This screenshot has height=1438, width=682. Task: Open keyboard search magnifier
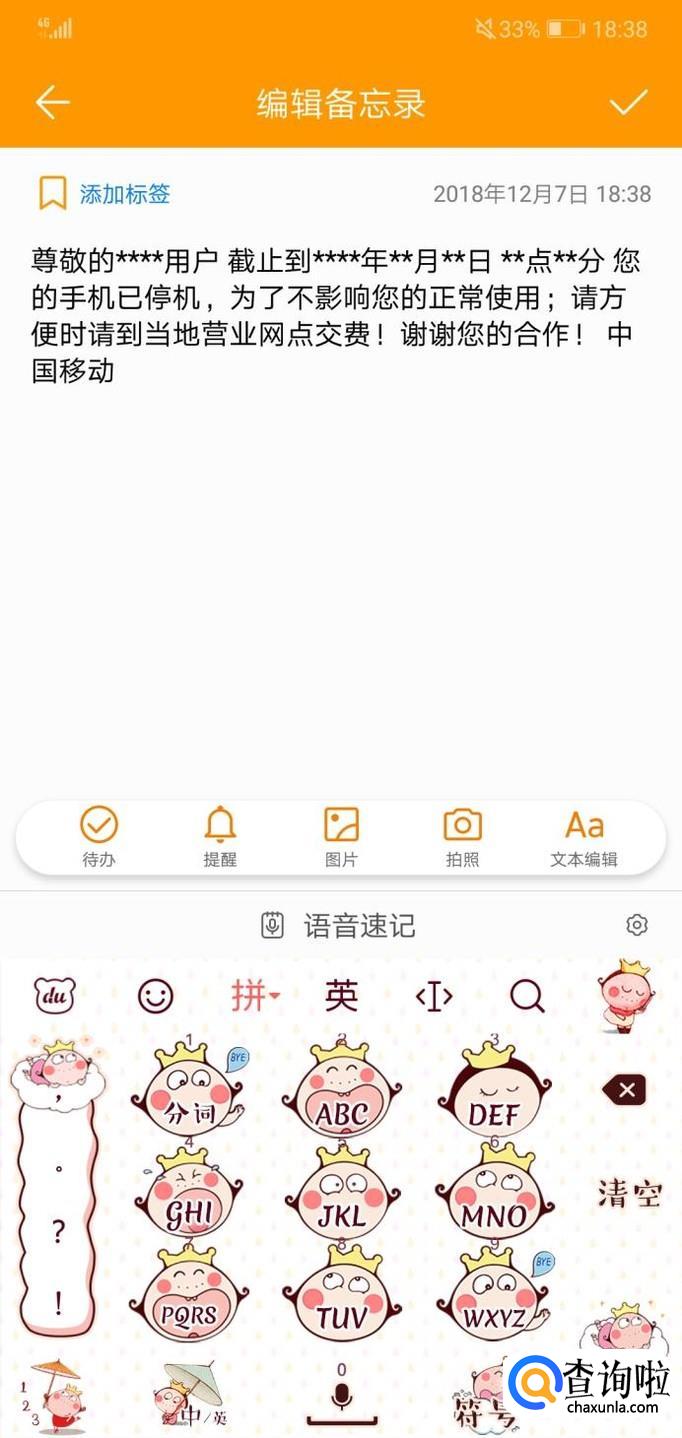pos(527,996)
